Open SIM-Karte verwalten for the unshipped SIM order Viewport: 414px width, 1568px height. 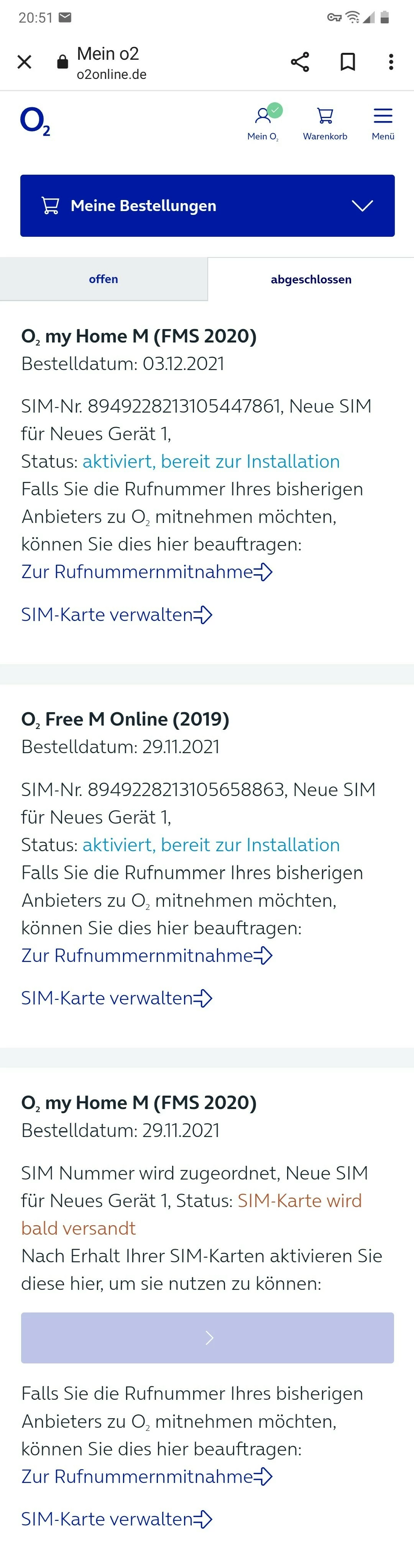(x=116, y=1519)
